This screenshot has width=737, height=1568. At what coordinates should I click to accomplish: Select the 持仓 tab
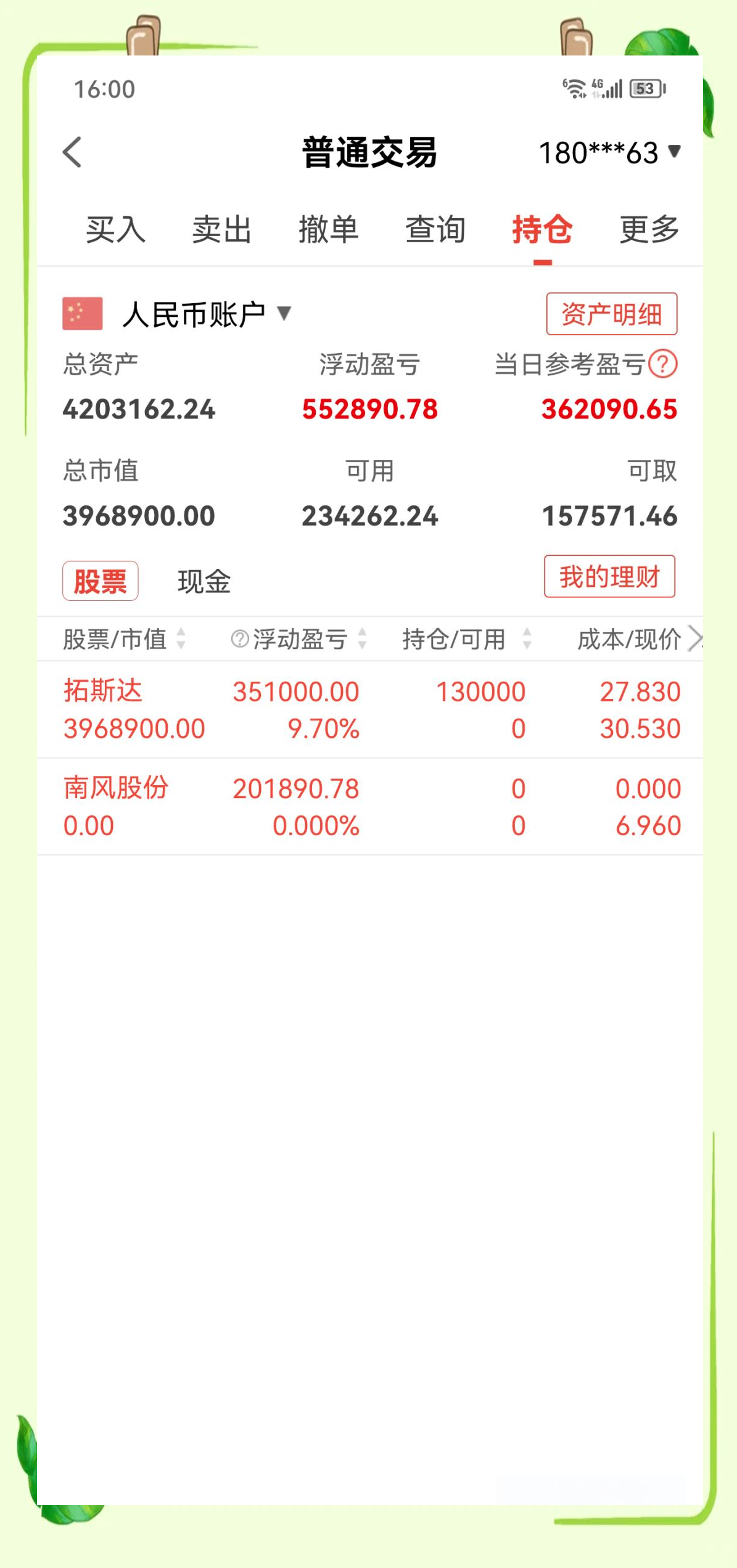[x=542, y=230]
